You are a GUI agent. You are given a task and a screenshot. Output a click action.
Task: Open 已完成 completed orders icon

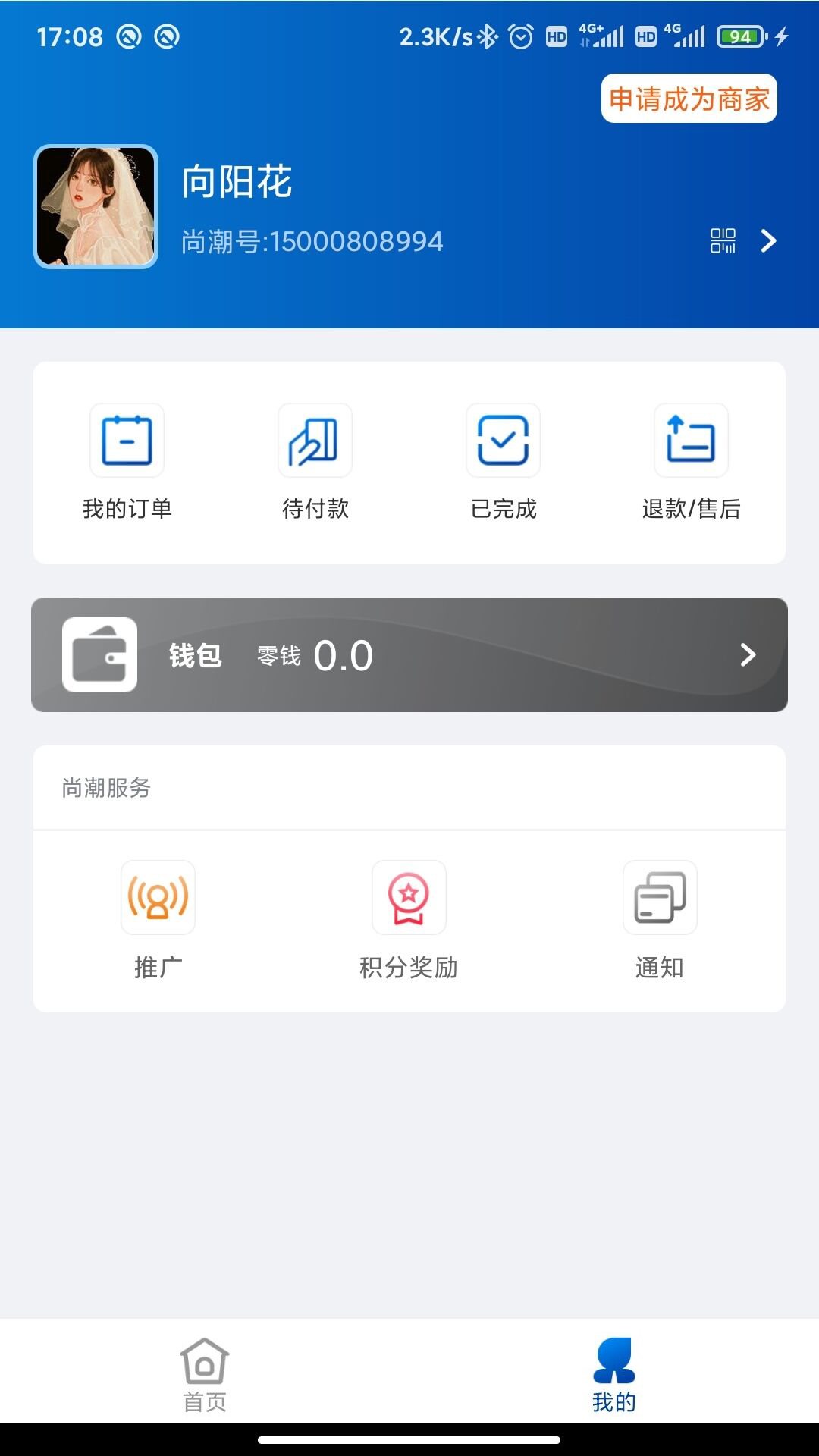pos(503,441)
